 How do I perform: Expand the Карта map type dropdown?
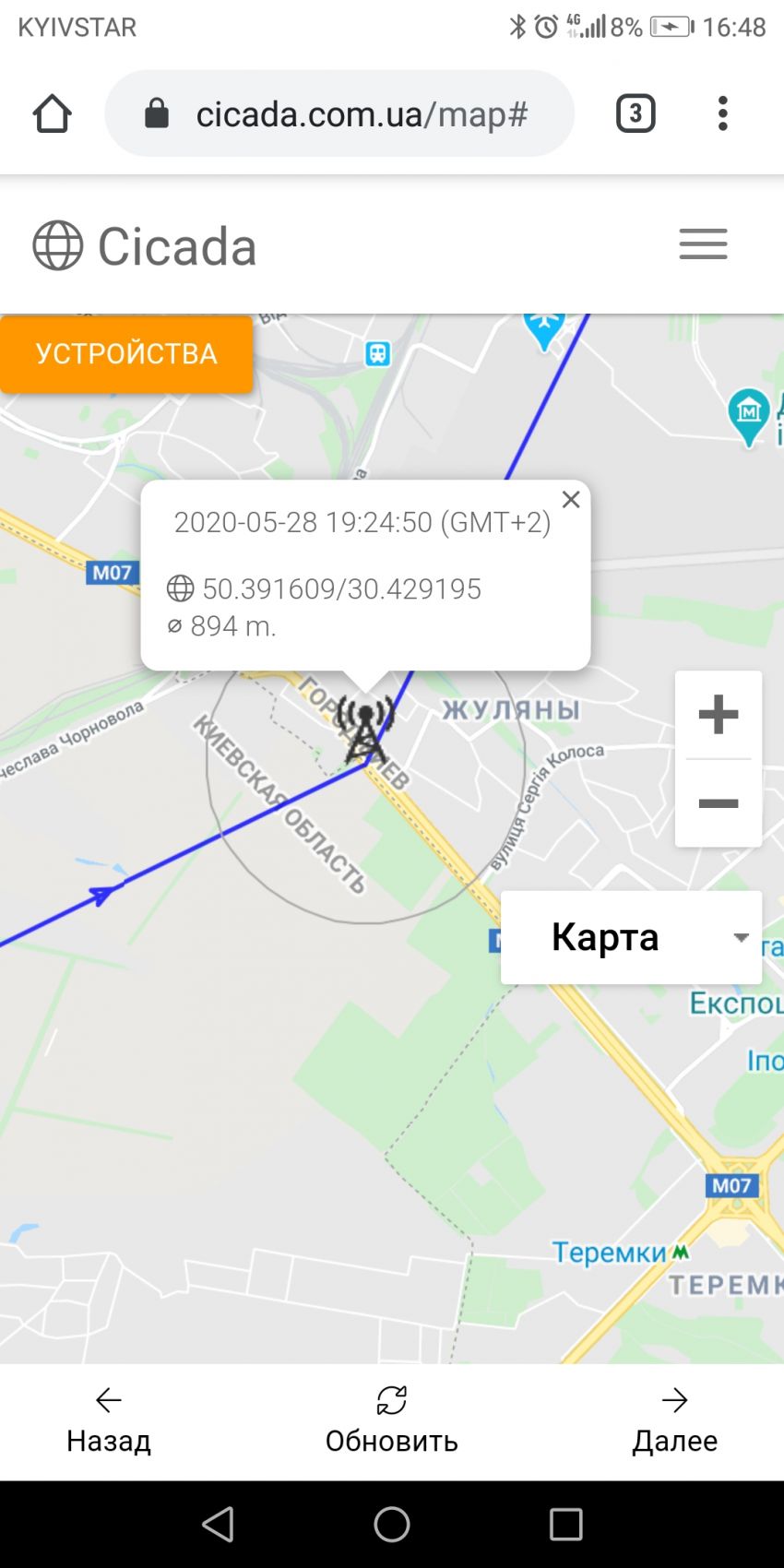(631, 937)
